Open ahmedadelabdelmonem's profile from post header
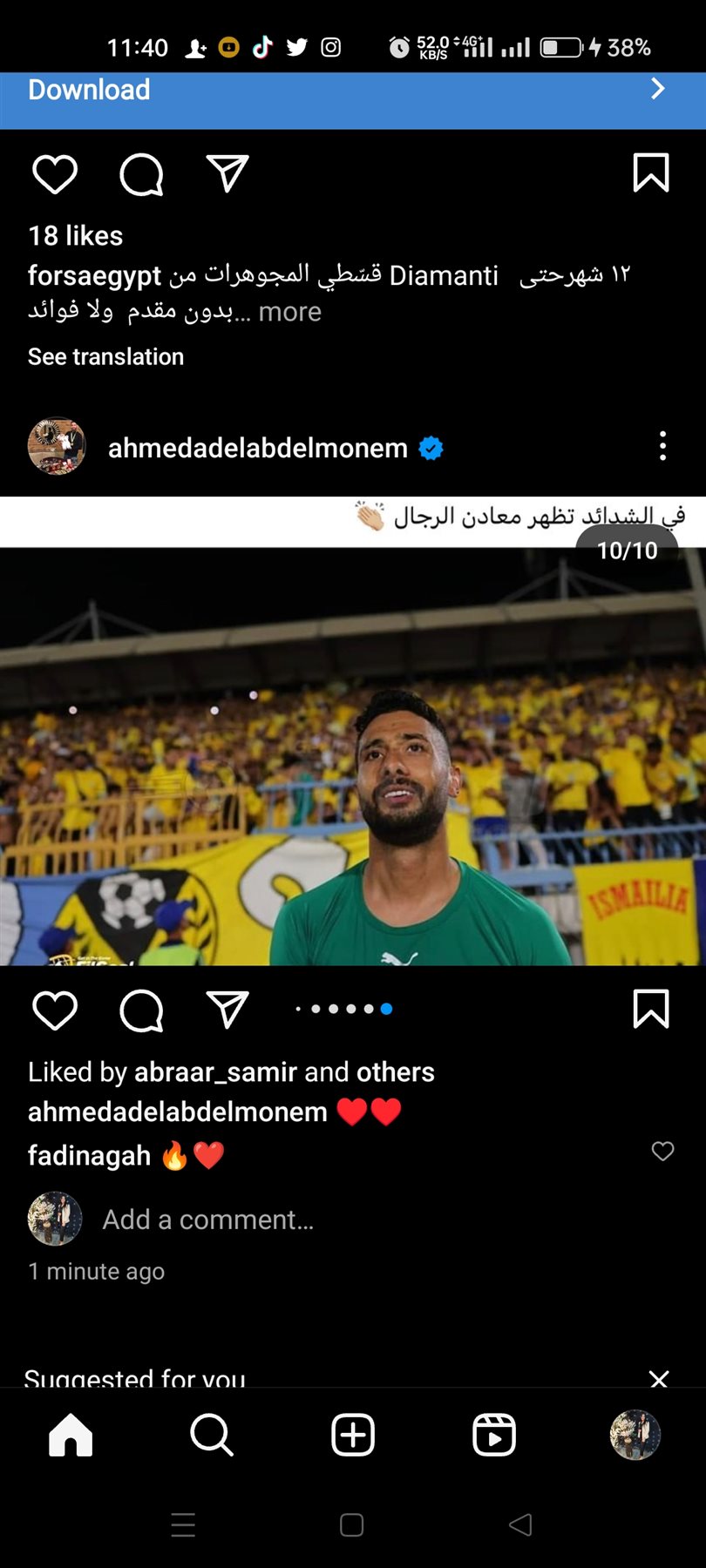 [x=257, y=448]
